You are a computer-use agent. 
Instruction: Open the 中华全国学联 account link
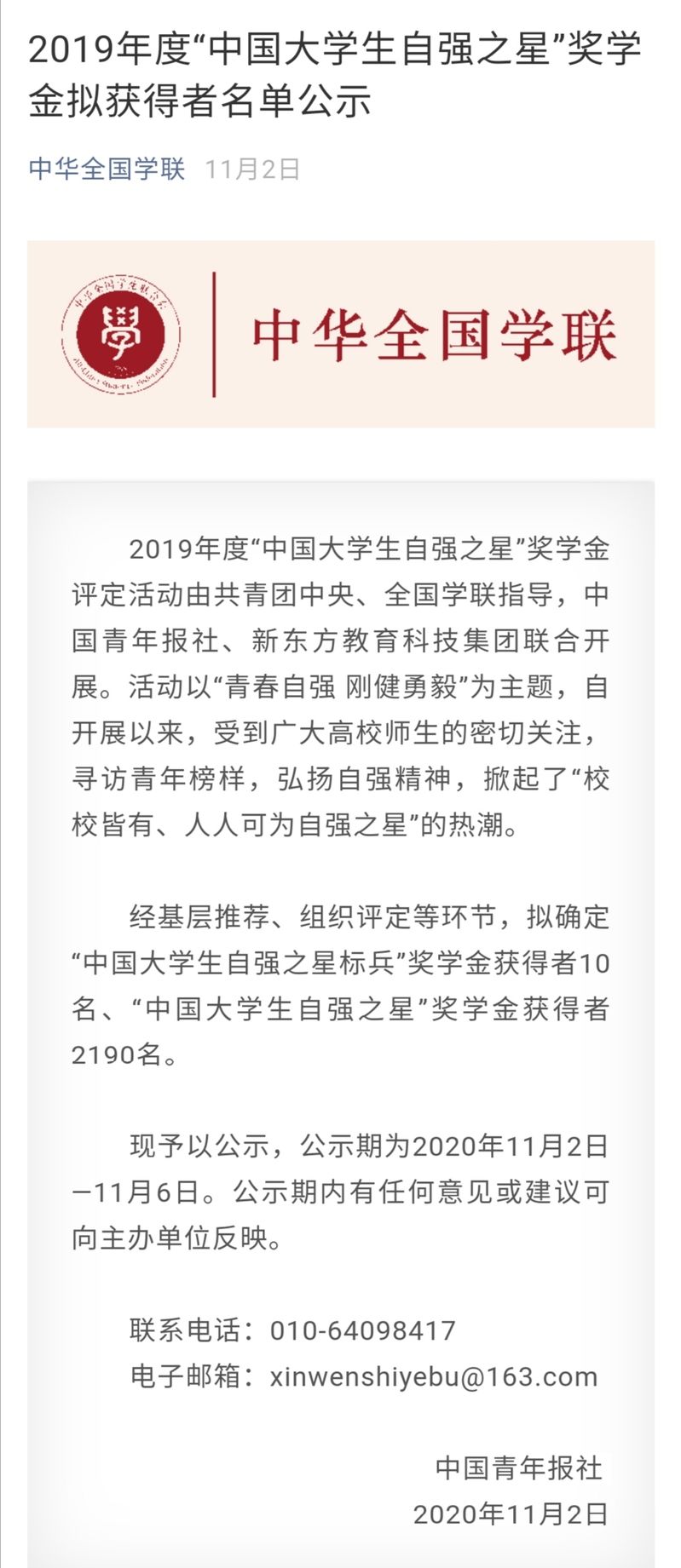(107, 169)
